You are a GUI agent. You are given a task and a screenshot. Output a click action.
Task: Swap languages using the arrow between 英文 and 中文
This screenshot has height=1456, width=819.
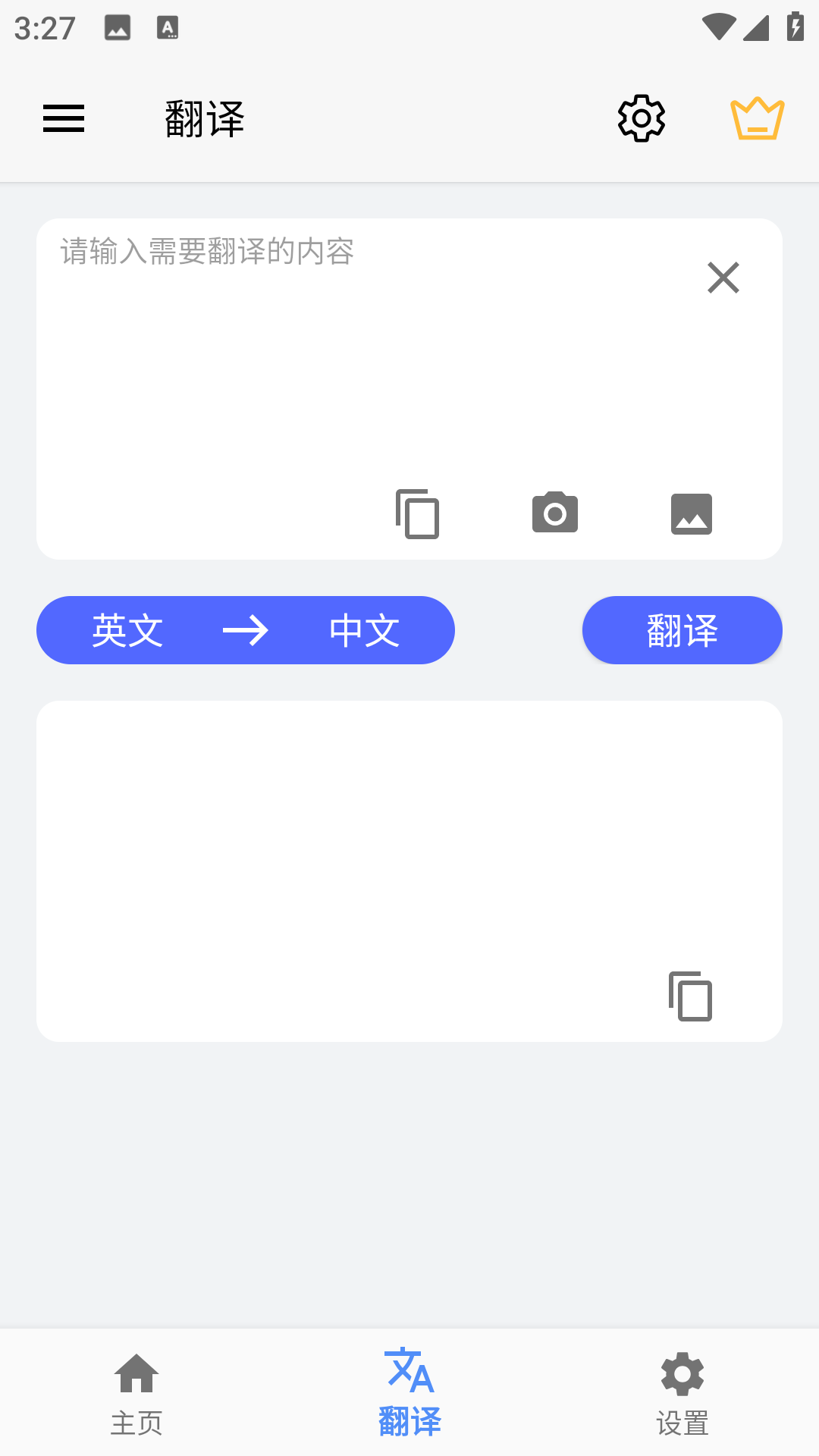coord(246,629)
